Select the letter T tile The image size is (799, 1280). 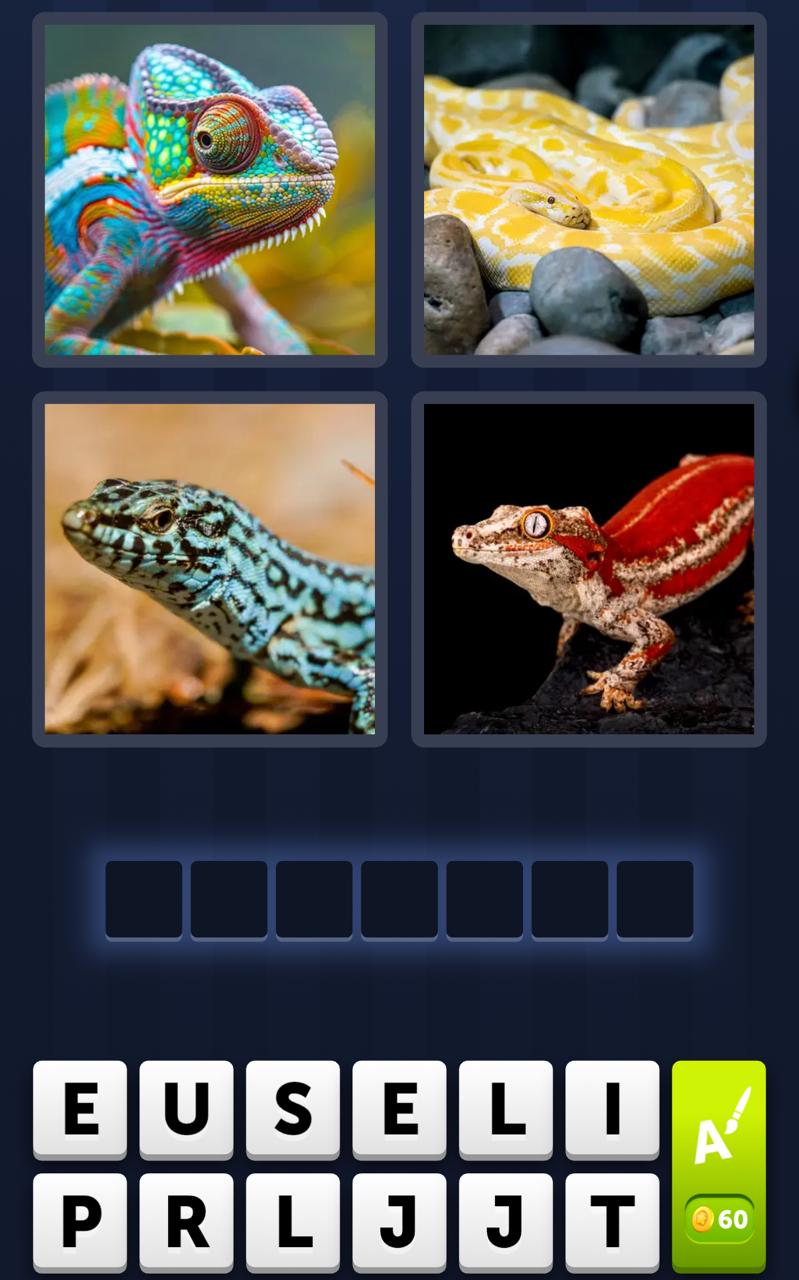point(612,1220)
